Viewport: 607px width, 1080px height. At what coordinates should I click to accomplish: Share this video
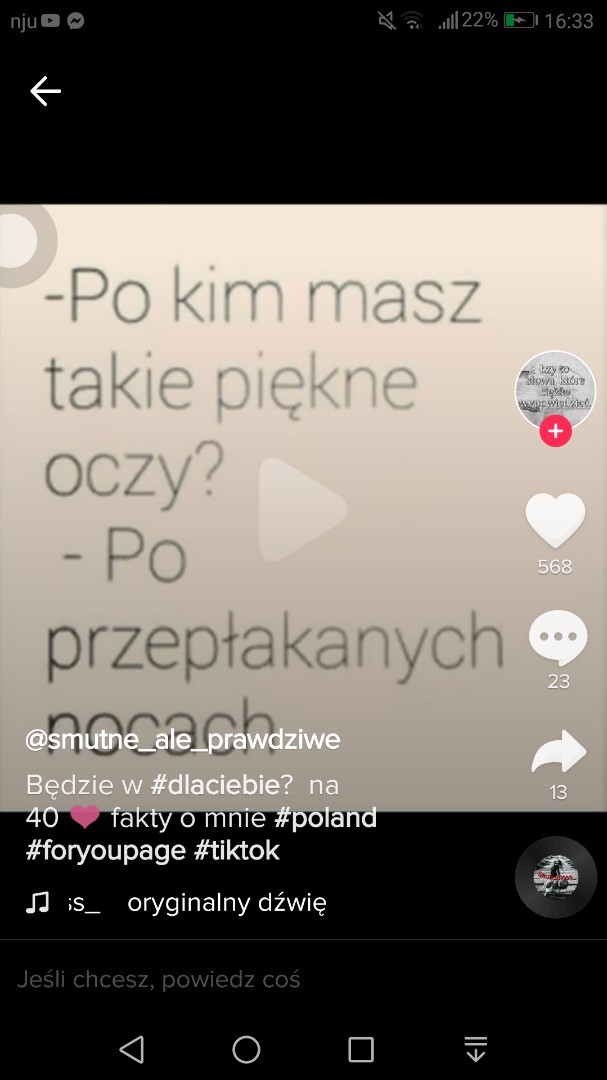tap(557, 753)
